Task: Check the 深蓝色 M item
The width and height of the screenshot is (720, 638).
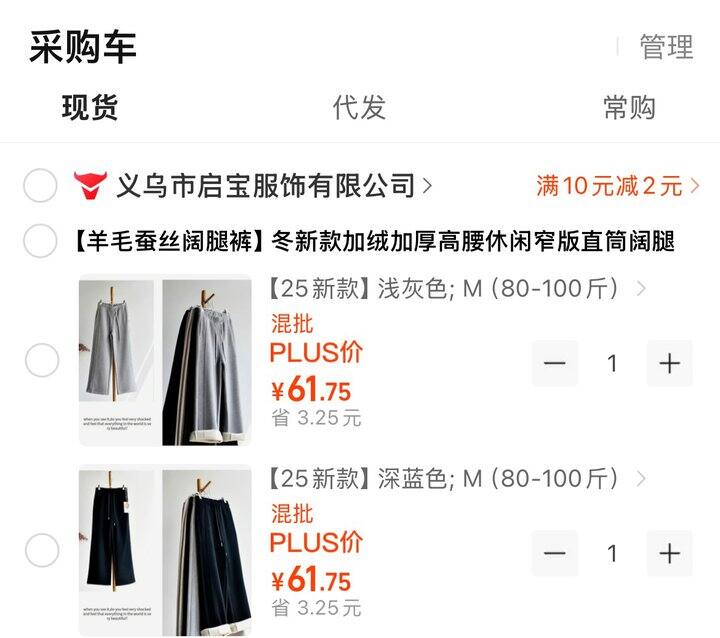Action: pos(41,550)
